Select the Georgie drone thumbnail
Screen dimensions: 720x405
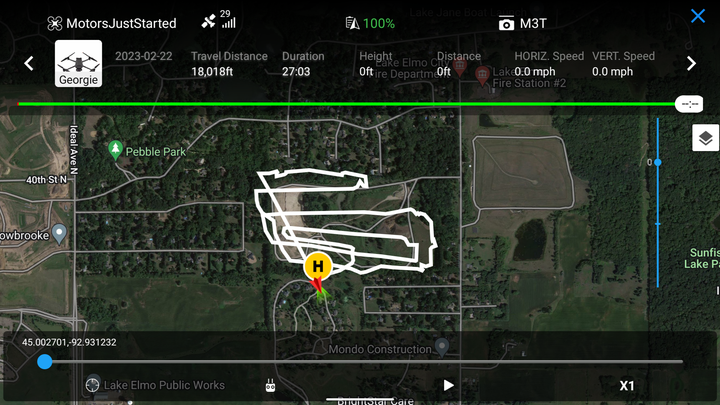[x=78, y=63]
